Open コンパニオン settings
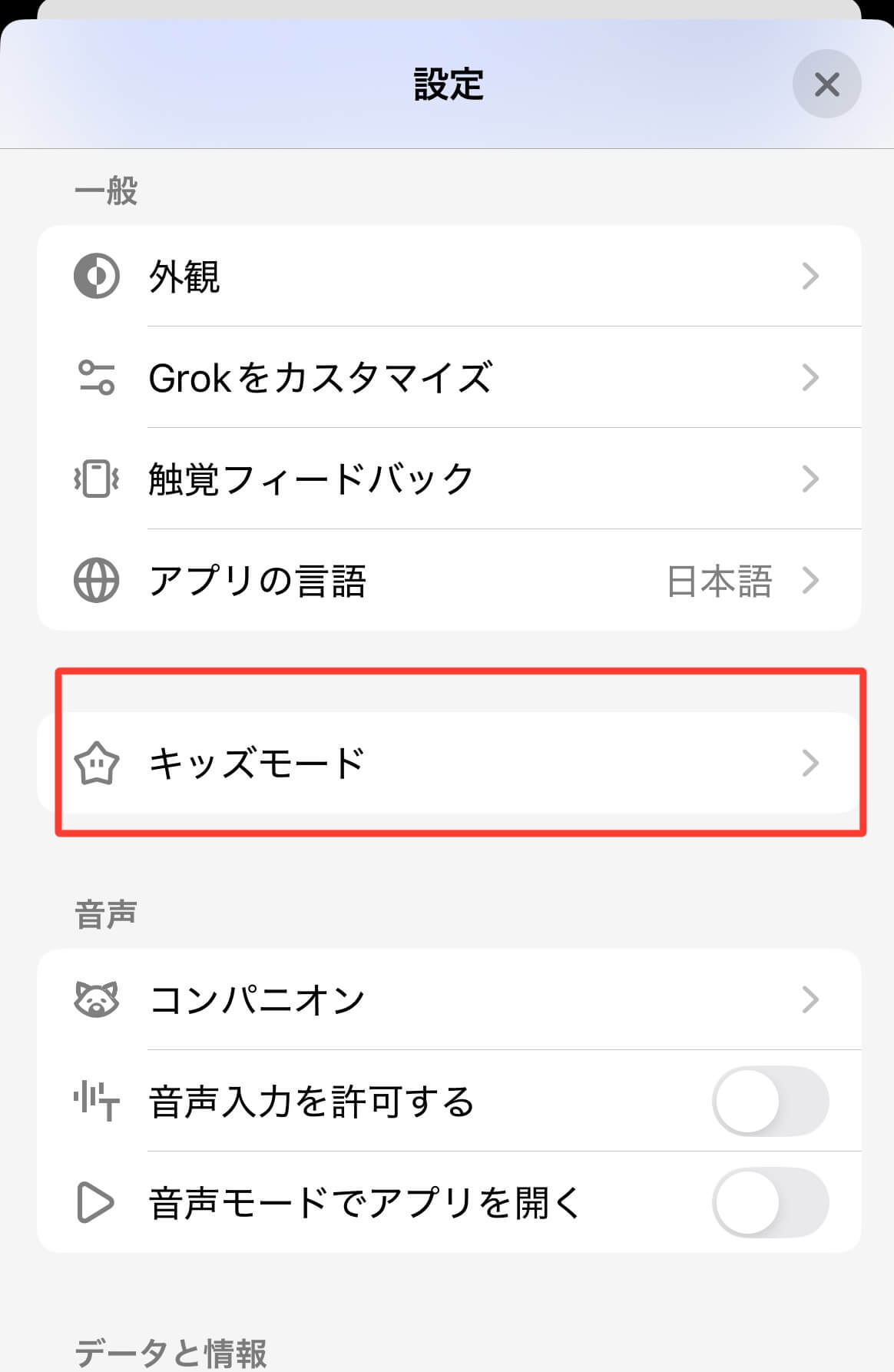 [449, 1000]
